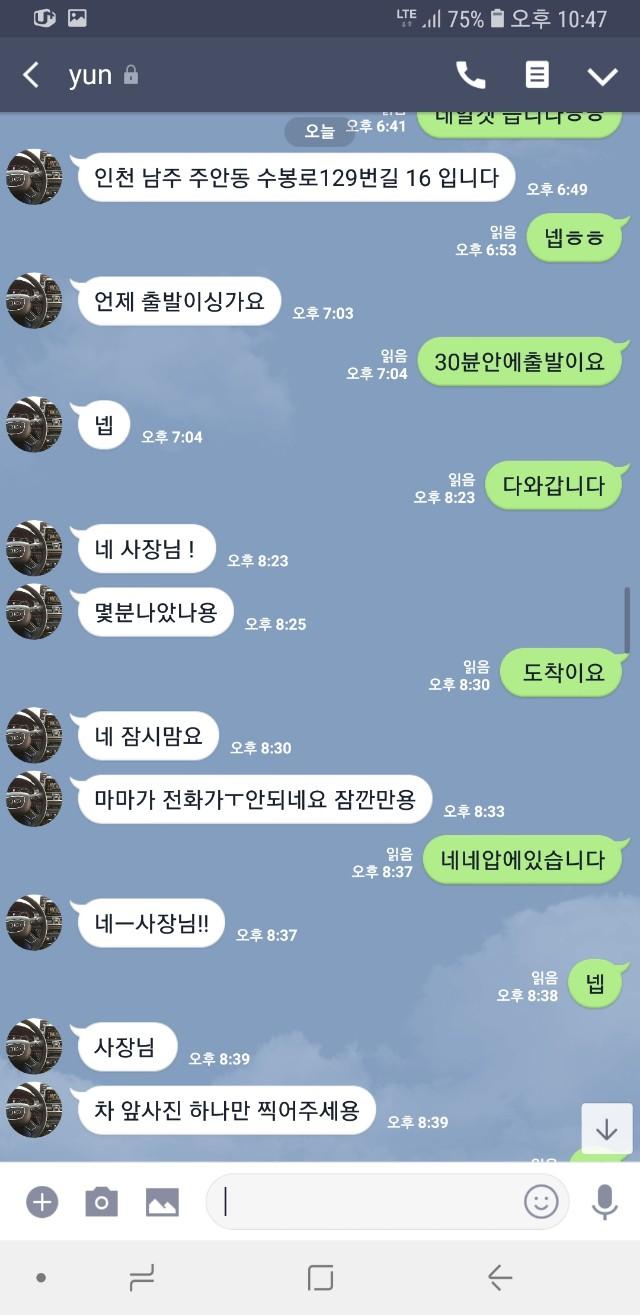
Task: Open yun's profile picture beside 언제 출발이싱가요
Action: click(x=34, y=301)
